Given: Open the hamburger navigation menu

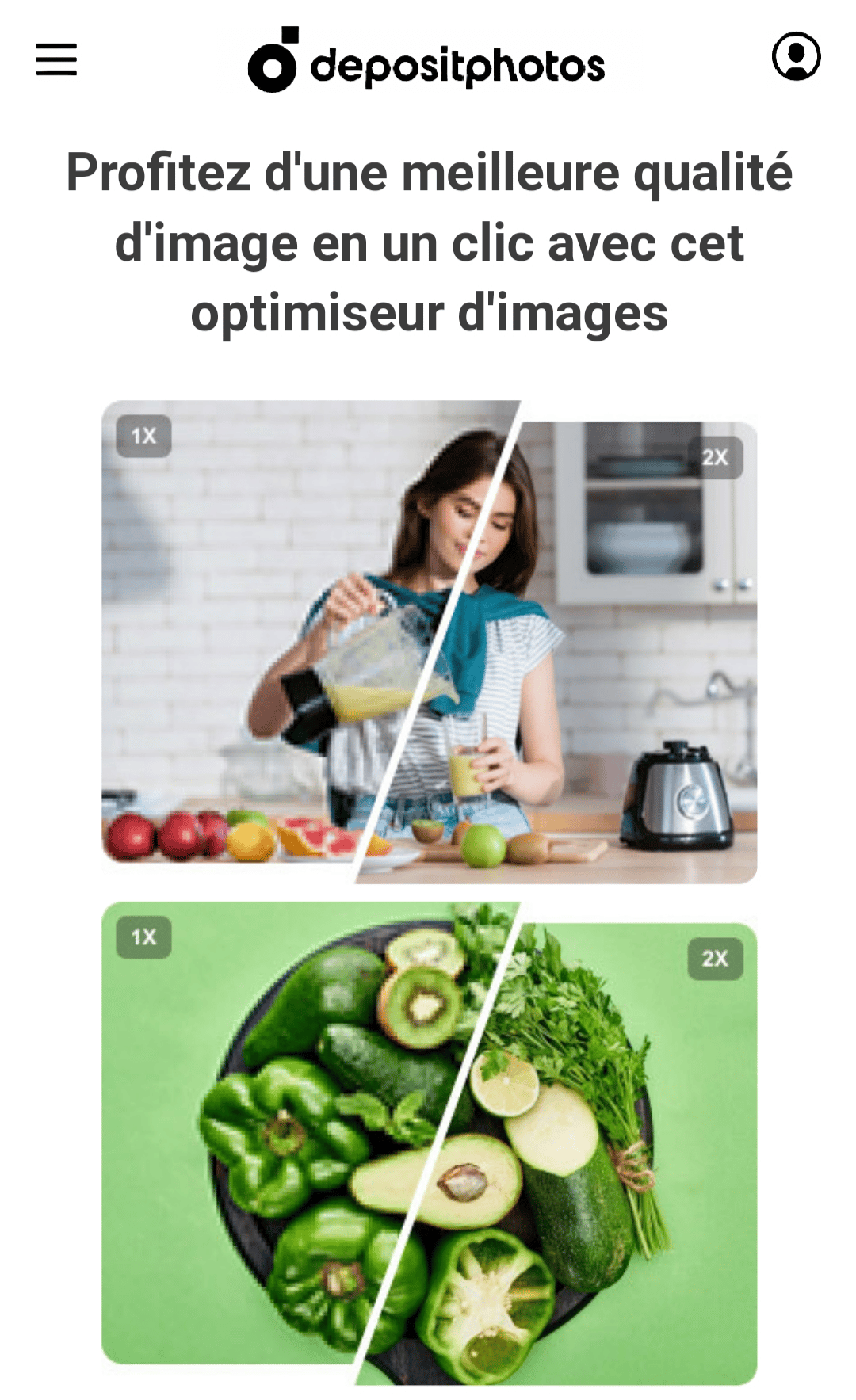Looking at the screenshot, I should (x=56, y=59).
